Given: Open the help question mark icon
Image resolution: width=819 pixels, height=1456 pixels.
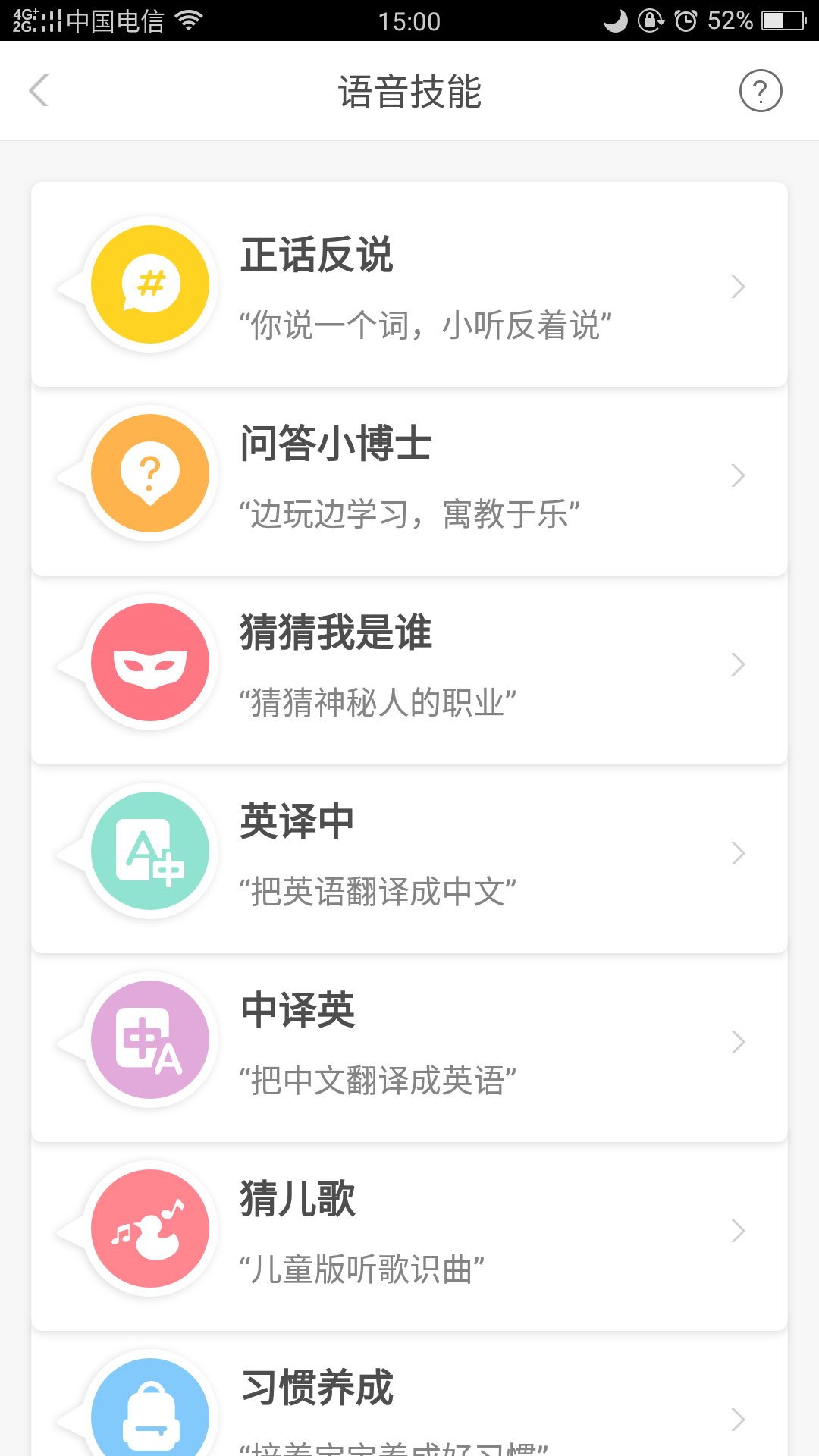Looking at the screenshot, I should pyautogui.click(x=760, y=91).
